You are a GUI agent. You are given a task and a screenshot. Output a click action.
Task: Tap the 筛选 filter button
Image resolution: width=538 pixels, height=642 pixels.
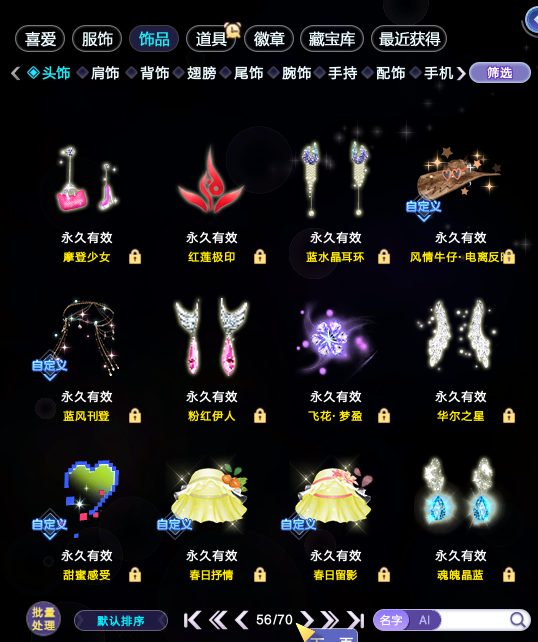(500, 73)
